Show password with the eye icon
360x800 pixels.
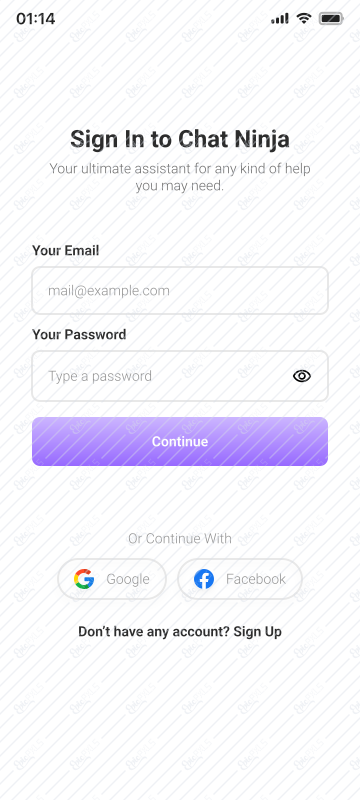(302, 376)
